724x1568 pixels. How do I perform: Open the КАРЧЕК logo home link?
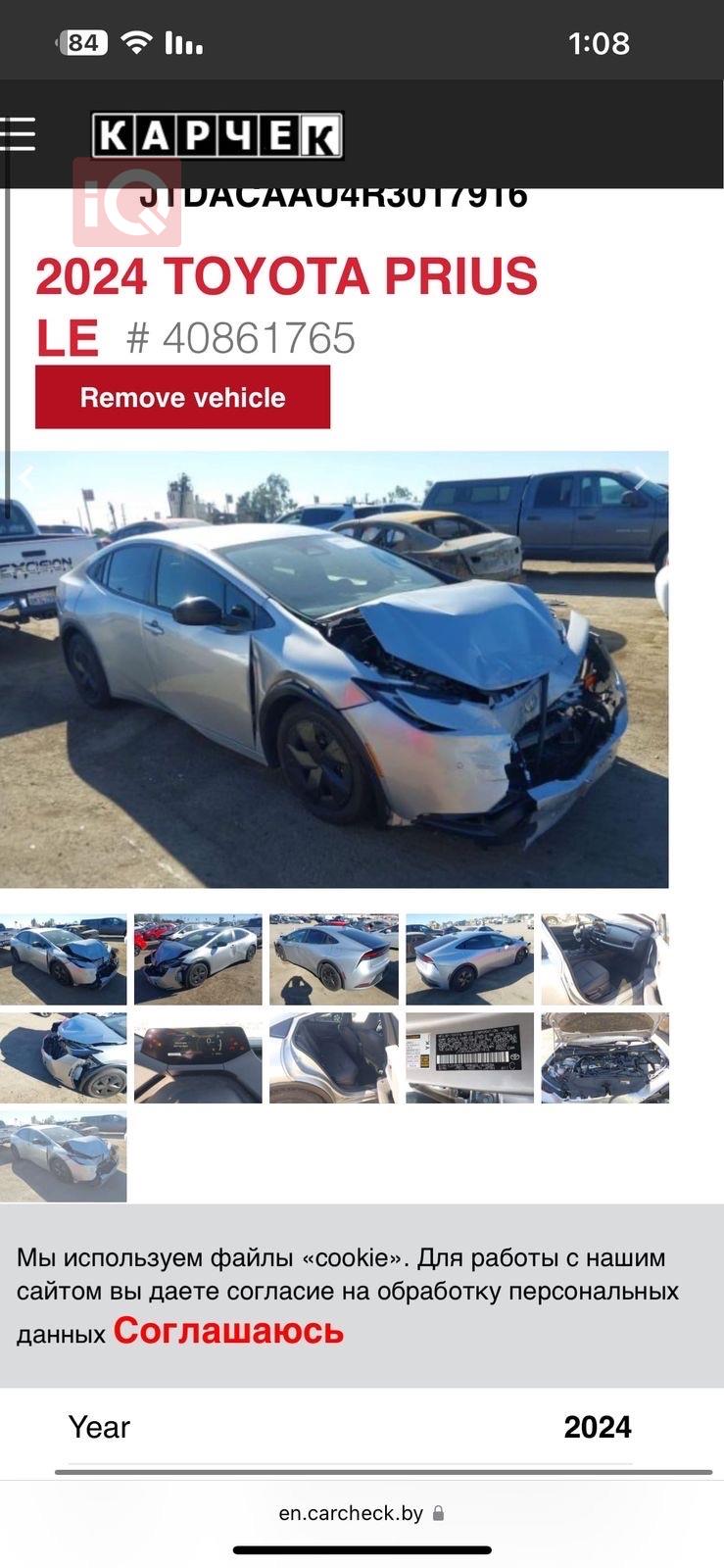click(x=217, y=135)
